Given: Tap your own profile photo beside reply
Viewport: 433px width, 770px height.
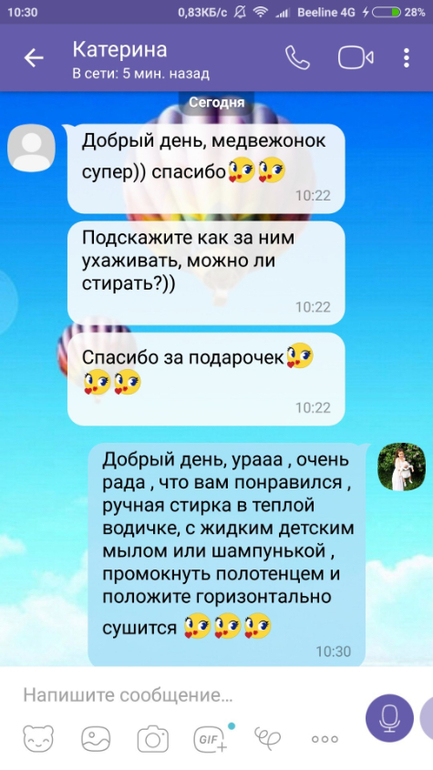Looking at the screenshot, I should [x=401, y=467].
